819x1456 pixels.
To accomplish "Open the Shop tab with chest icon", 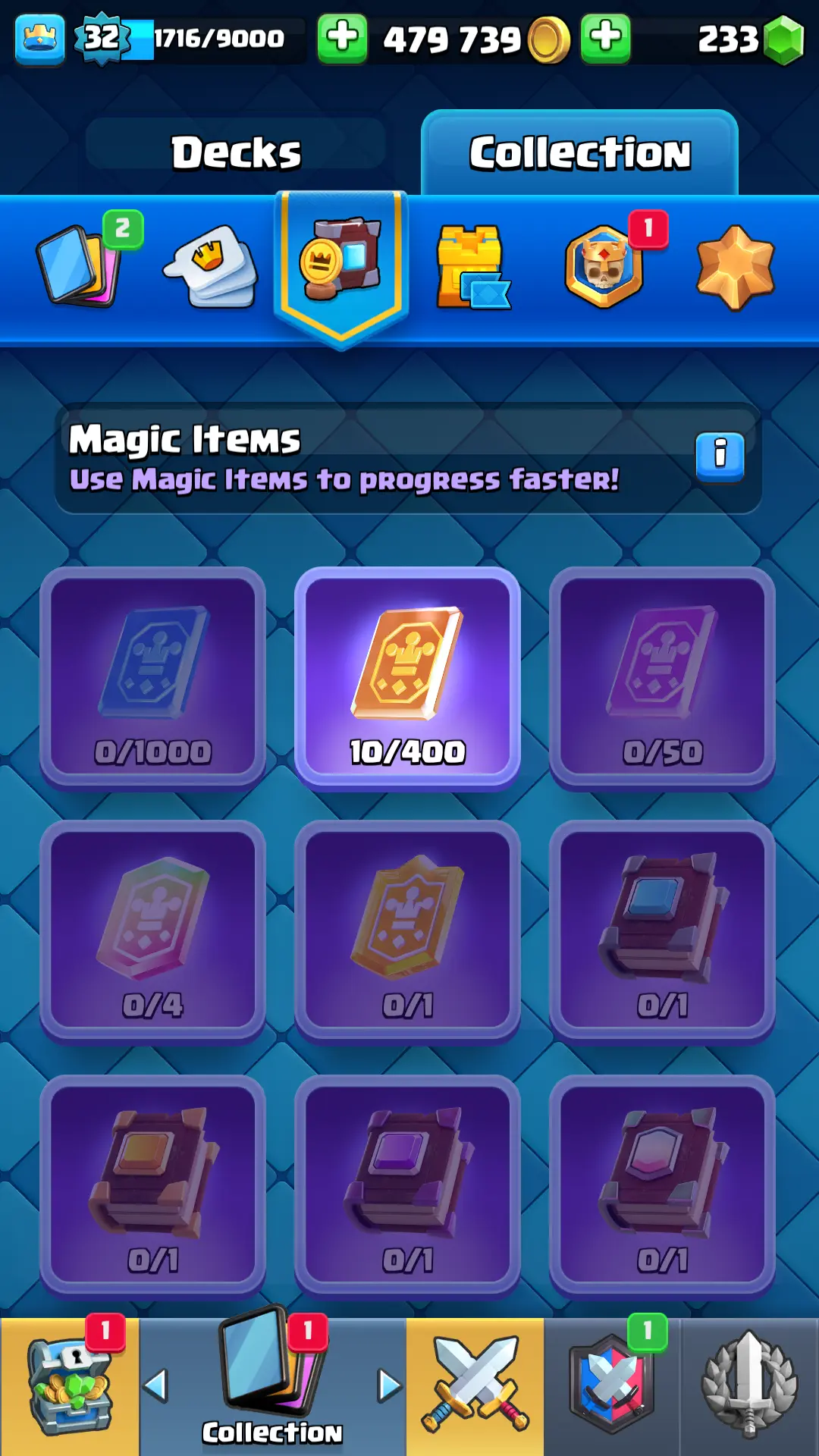I will pos(68,1386).
